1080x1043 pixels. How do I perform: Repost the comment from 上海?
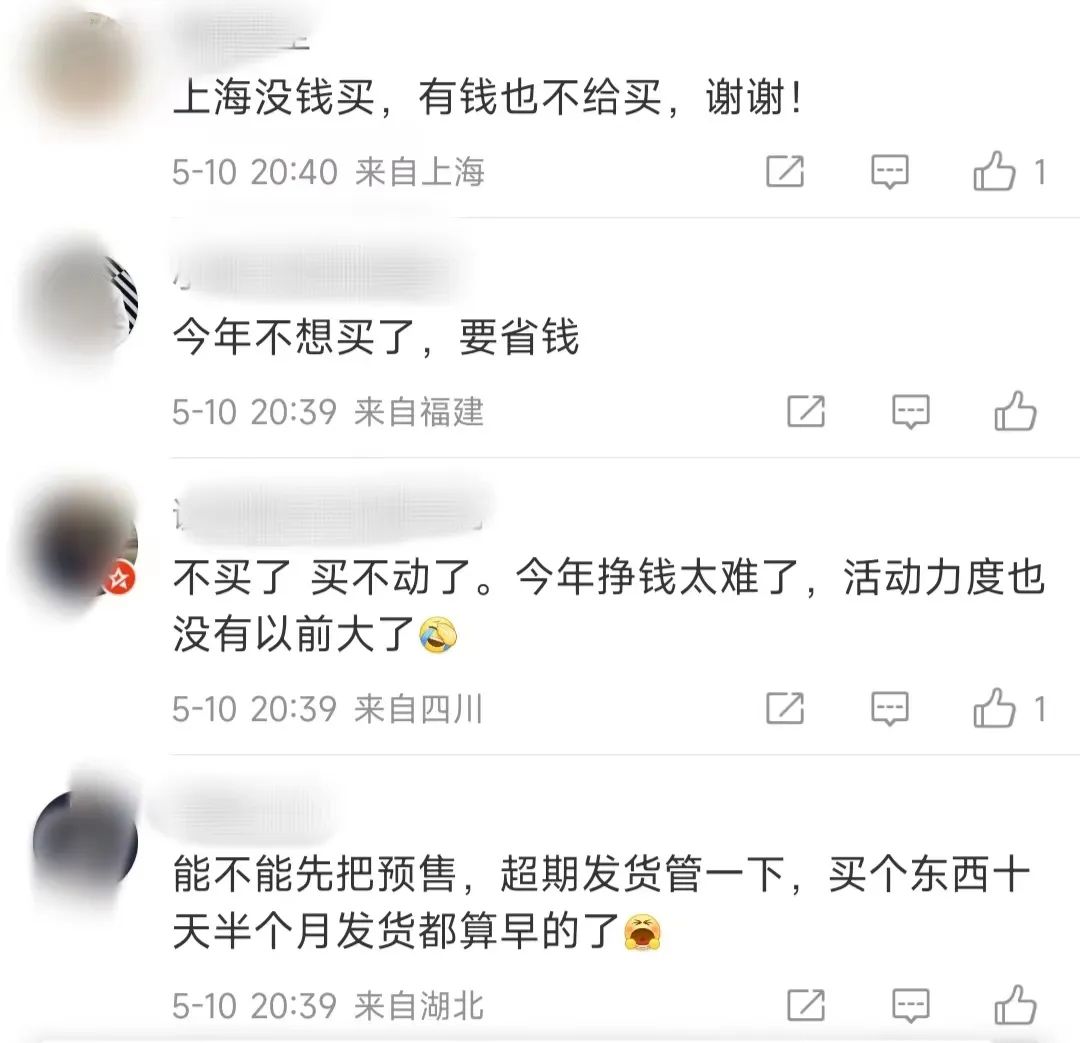[x=785, y=173]
